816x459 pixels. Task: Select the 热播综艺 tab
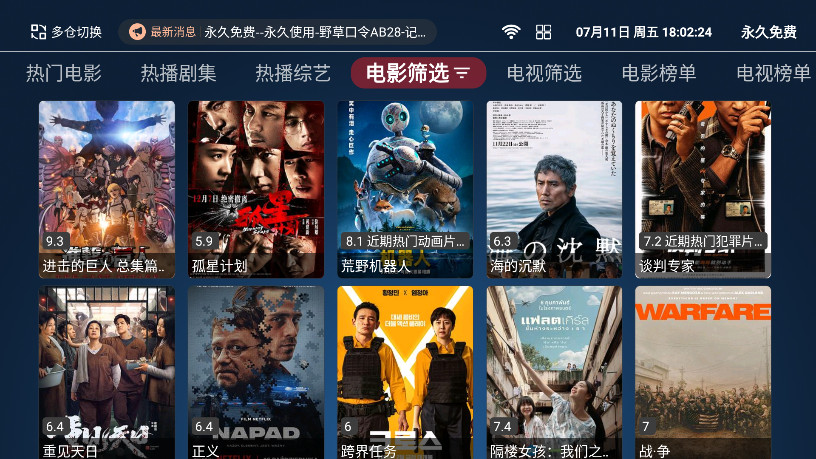pos(292,73)
